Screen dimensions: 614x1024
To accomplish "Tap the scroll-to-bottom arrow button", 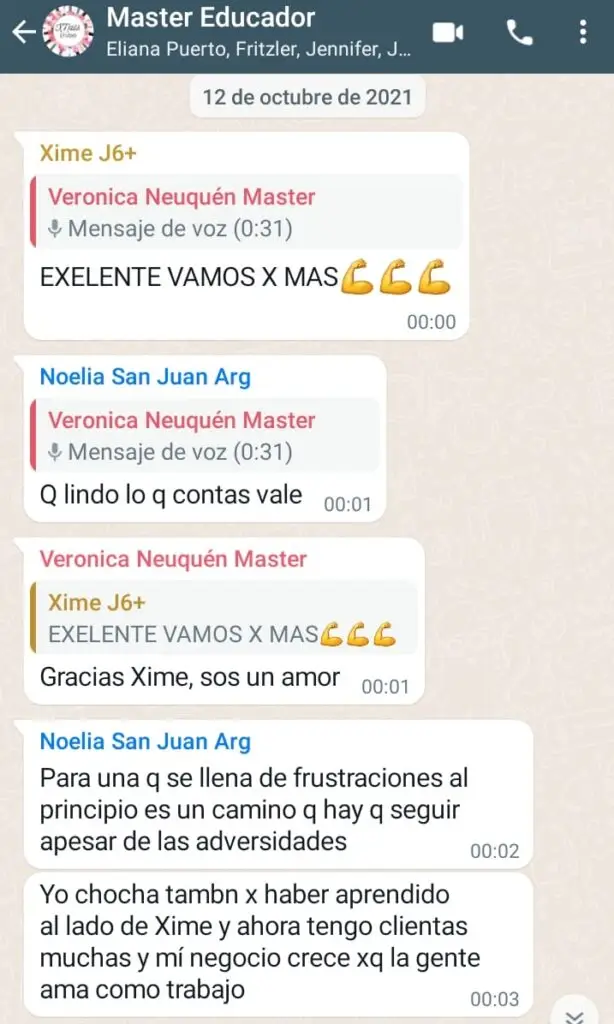I will tap(574, 1011).
